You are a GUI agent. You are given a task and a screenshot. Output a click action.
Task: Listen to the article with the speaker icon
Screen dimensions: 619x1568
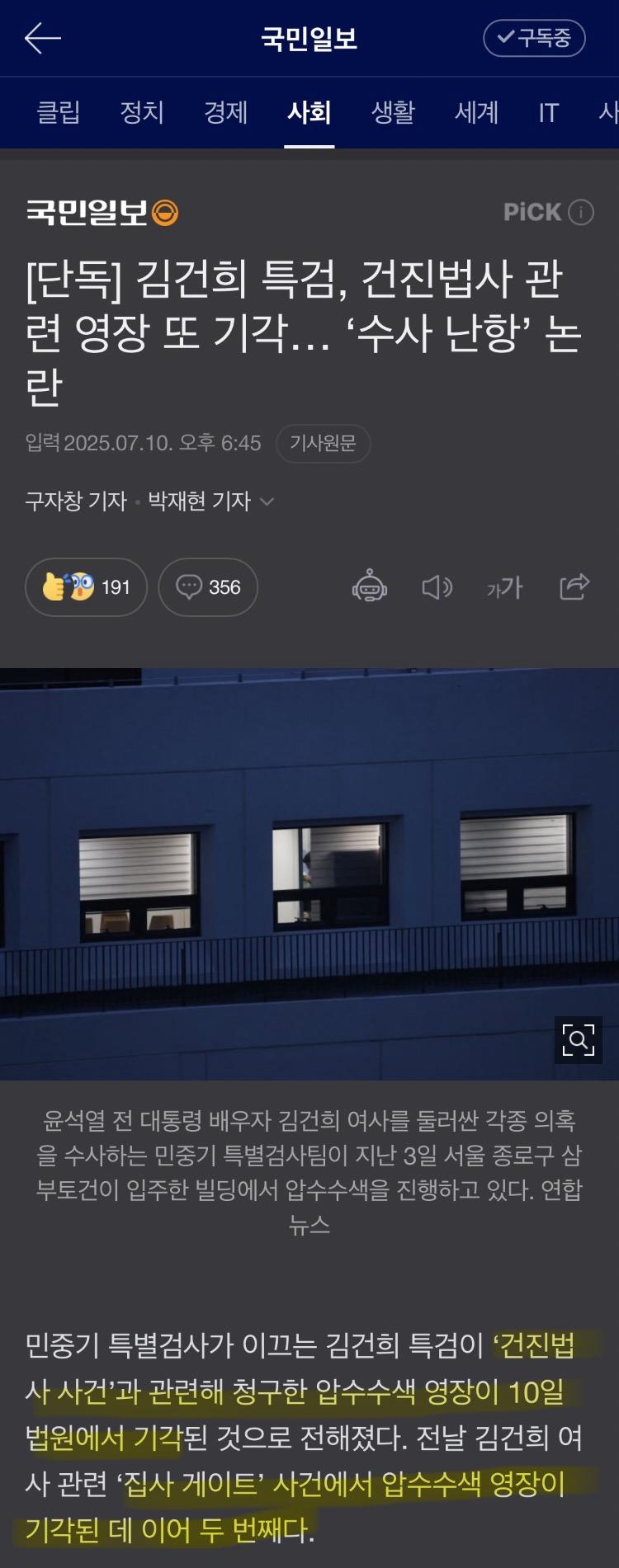pyautogui.click(x=437, y=586)
